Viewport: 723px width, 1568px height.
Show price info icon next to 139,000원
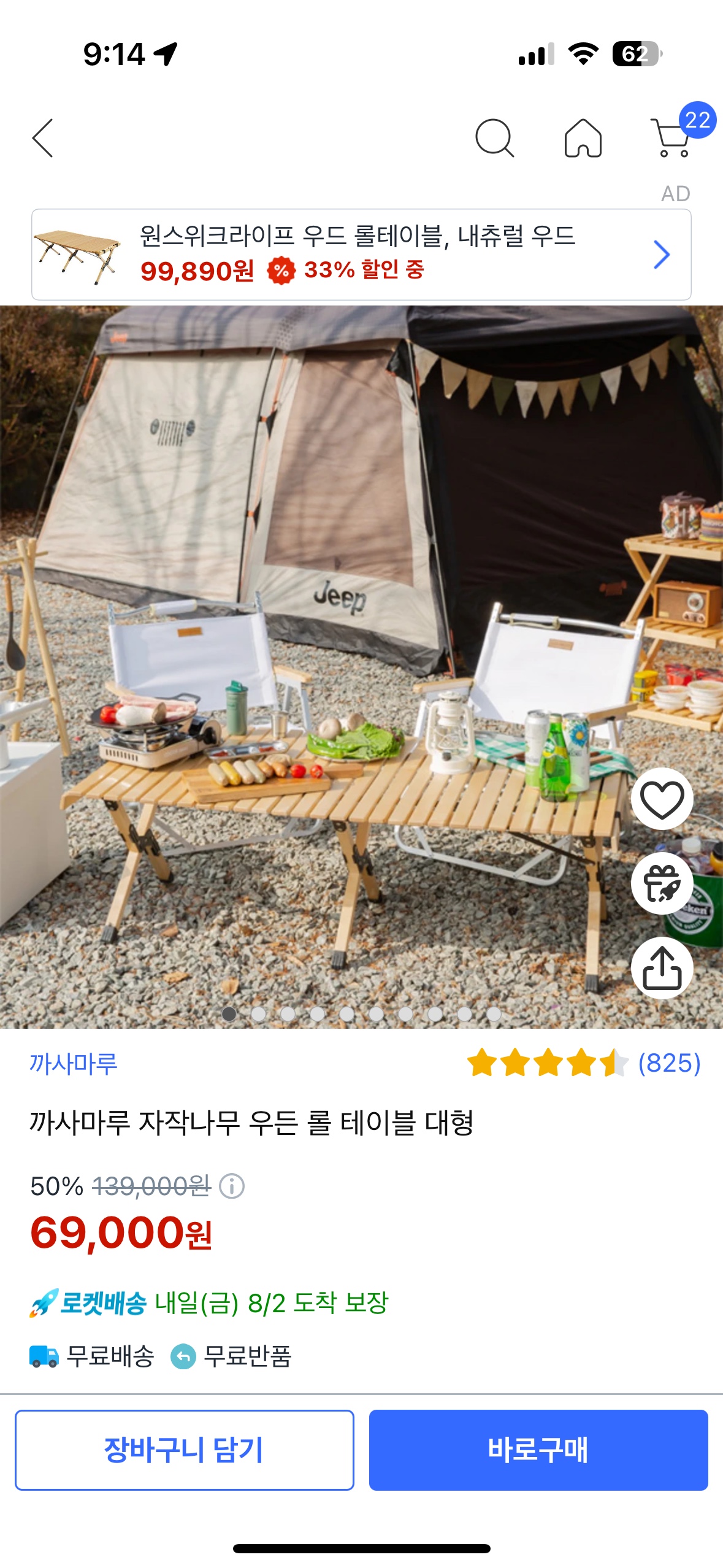(x=232, y=1186)
